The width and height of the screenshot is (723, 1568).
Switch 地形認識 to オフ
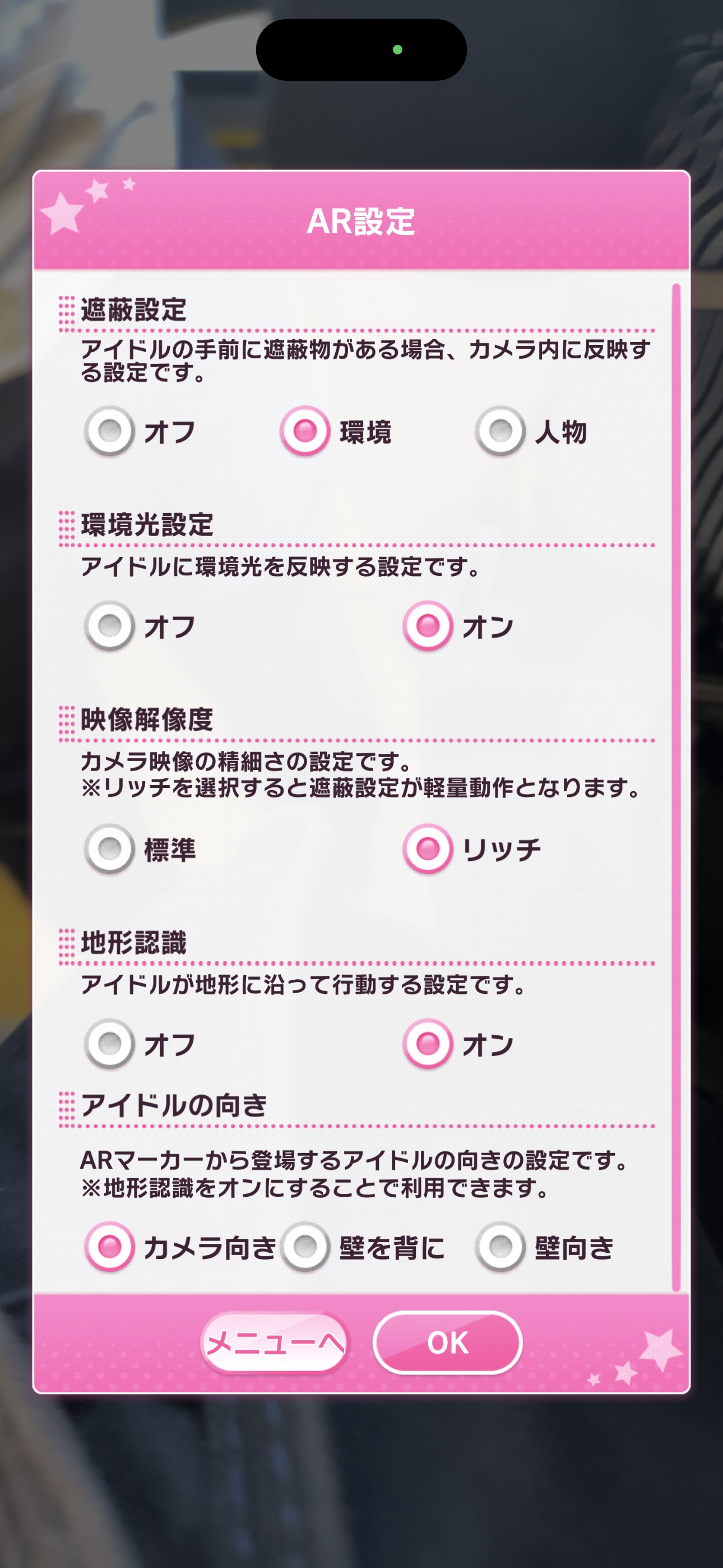109,1044
